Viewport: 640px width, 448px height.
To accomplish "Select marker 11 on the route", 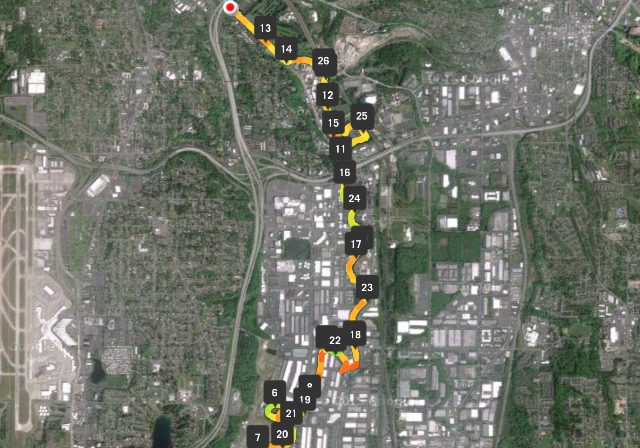I will pos(341,149).
